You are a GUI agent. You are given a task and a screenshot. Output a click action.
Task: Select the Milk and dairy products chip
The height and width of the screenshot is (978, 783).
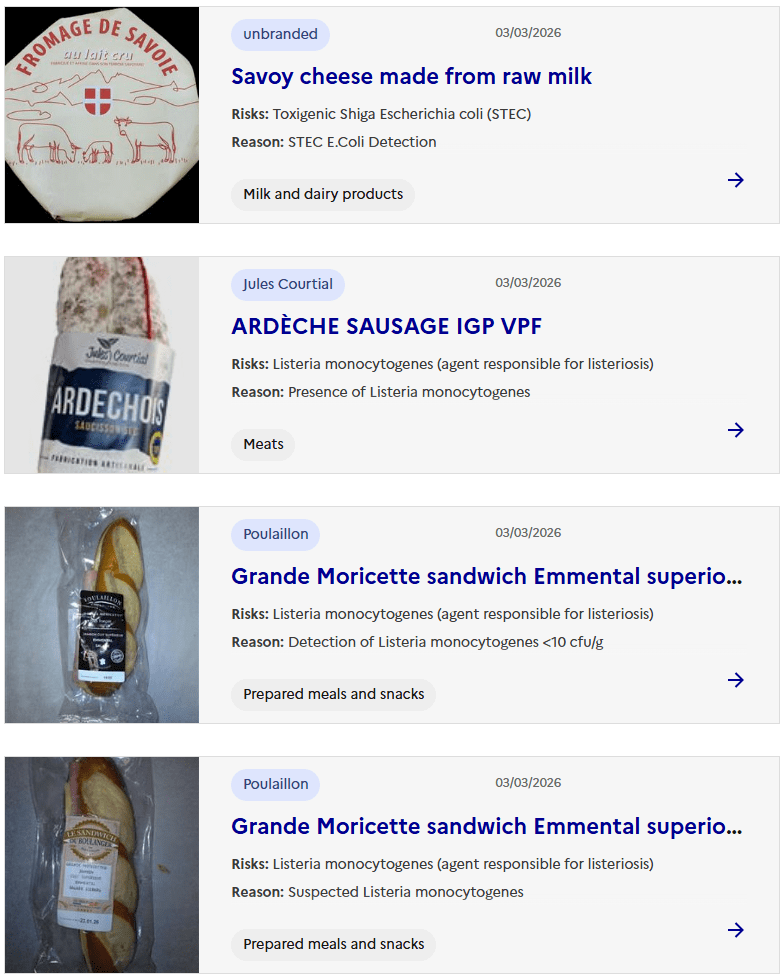(x=323, y=194)
